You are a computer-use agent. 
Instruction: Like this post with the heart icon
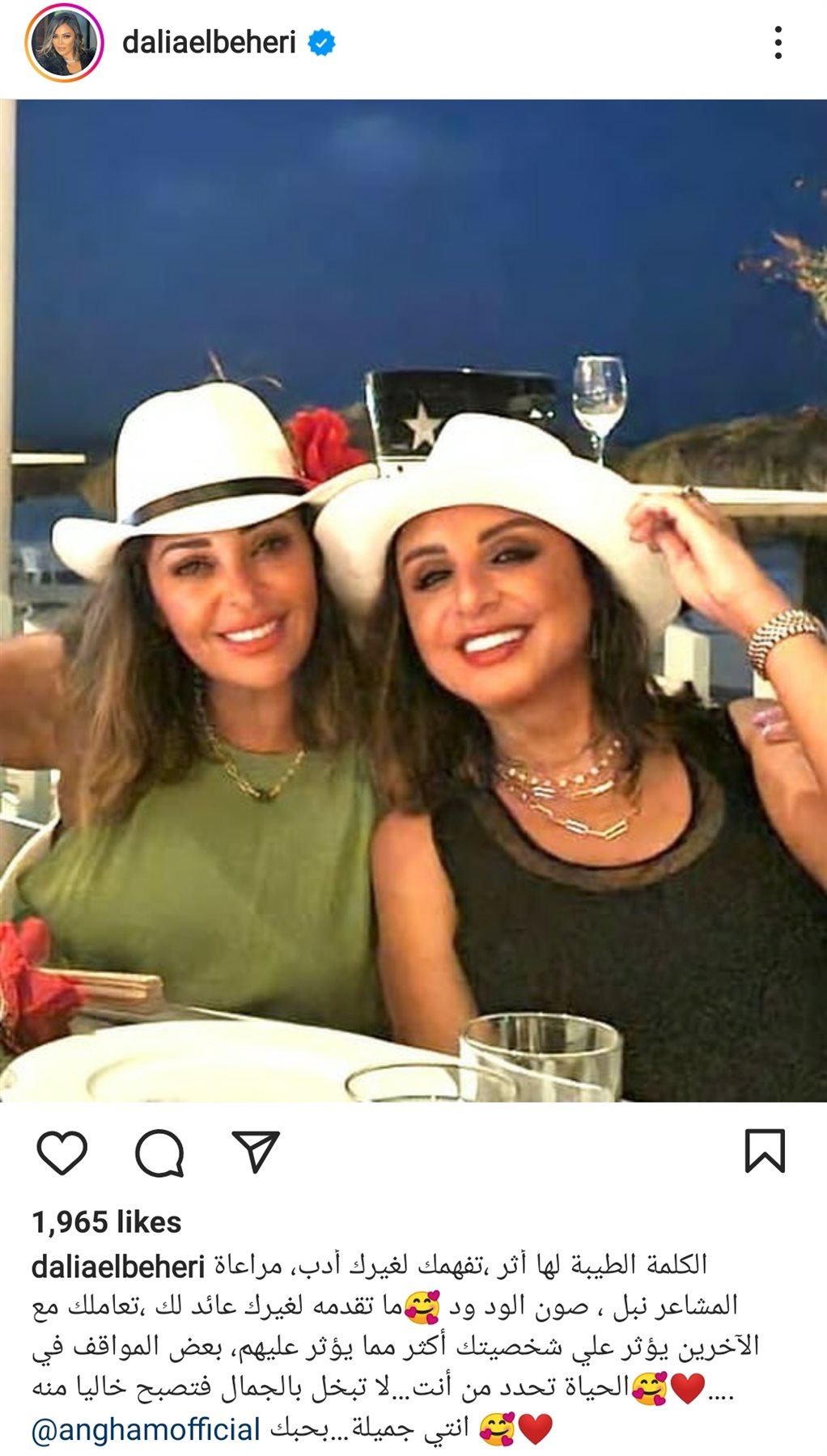coord(62,1152)
